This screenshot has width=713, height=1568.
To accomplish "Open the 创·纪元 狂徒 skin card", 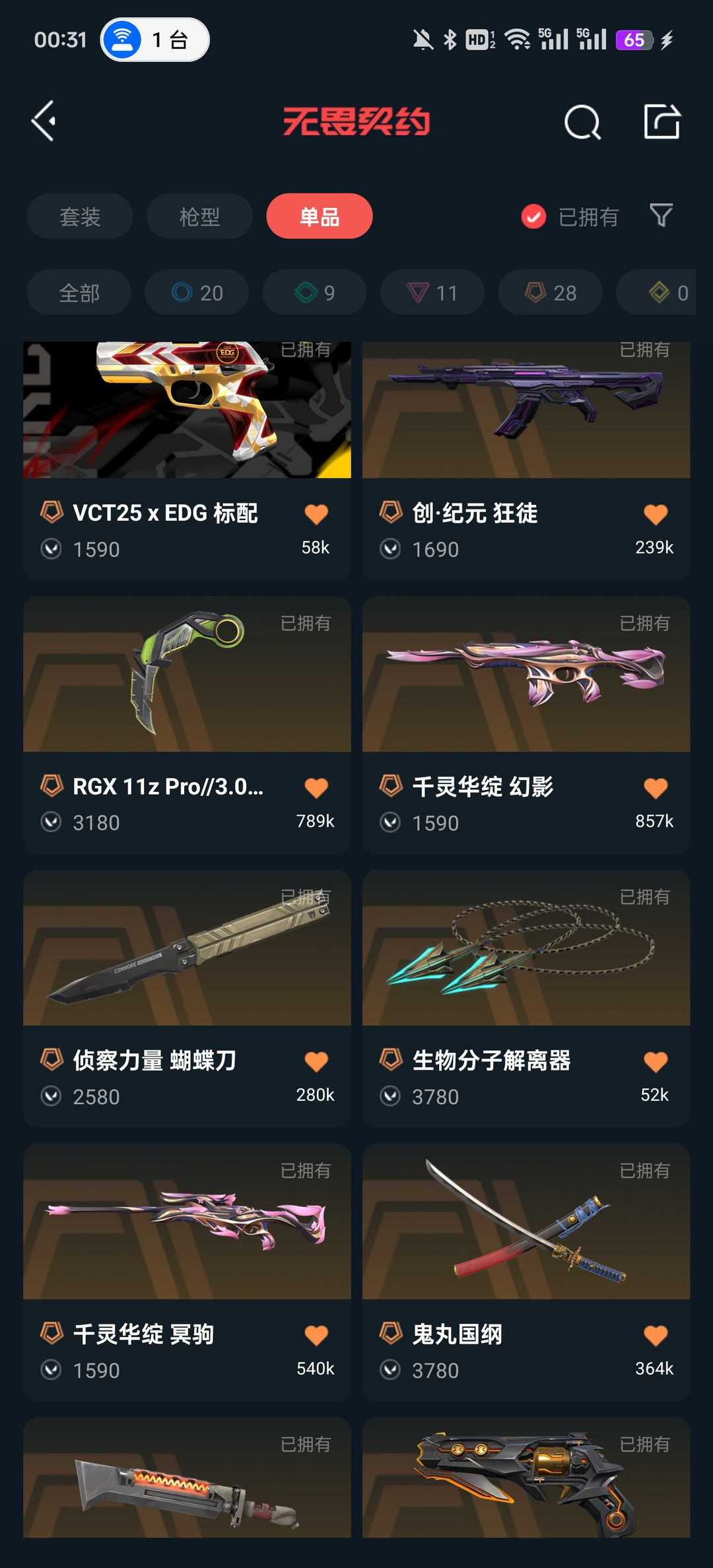I will 526,461.
